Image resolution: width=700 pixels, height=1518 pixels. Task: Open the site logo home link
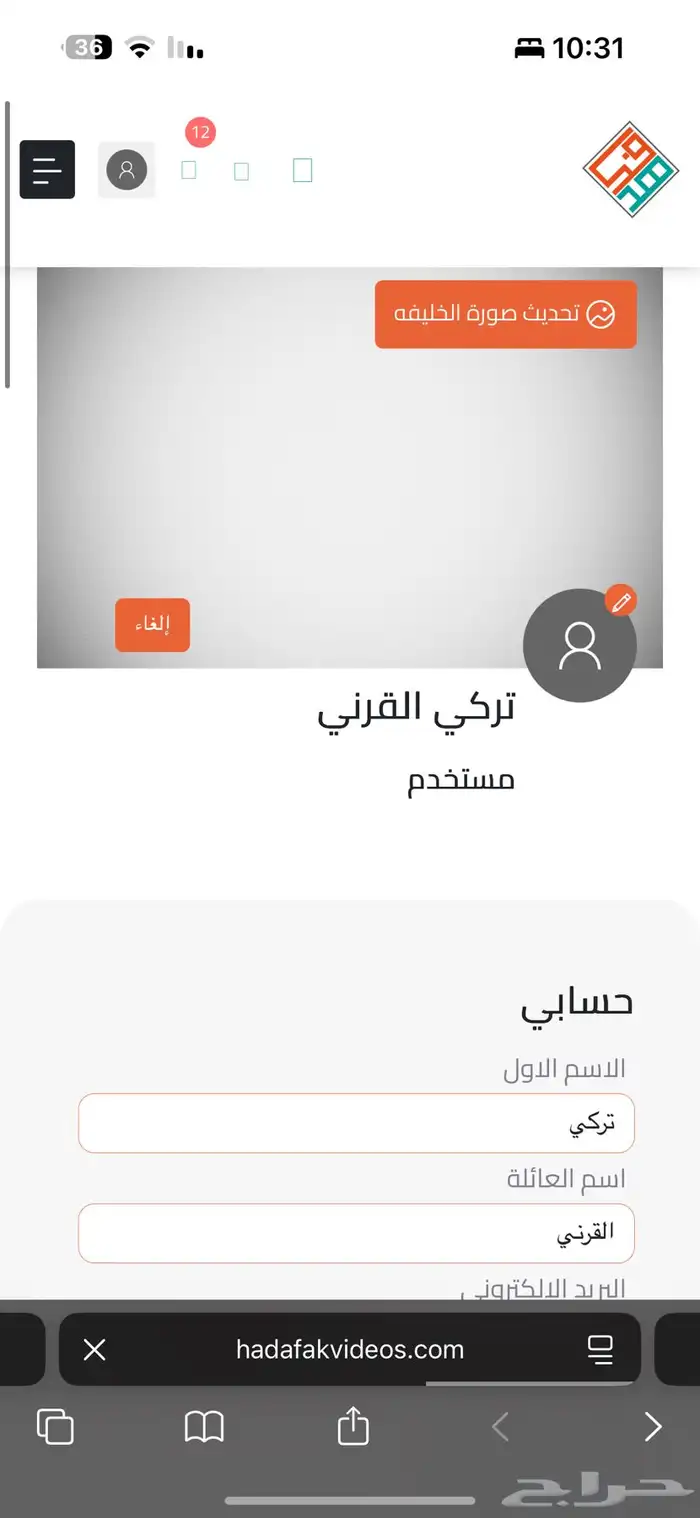click(x=631, y=170)
